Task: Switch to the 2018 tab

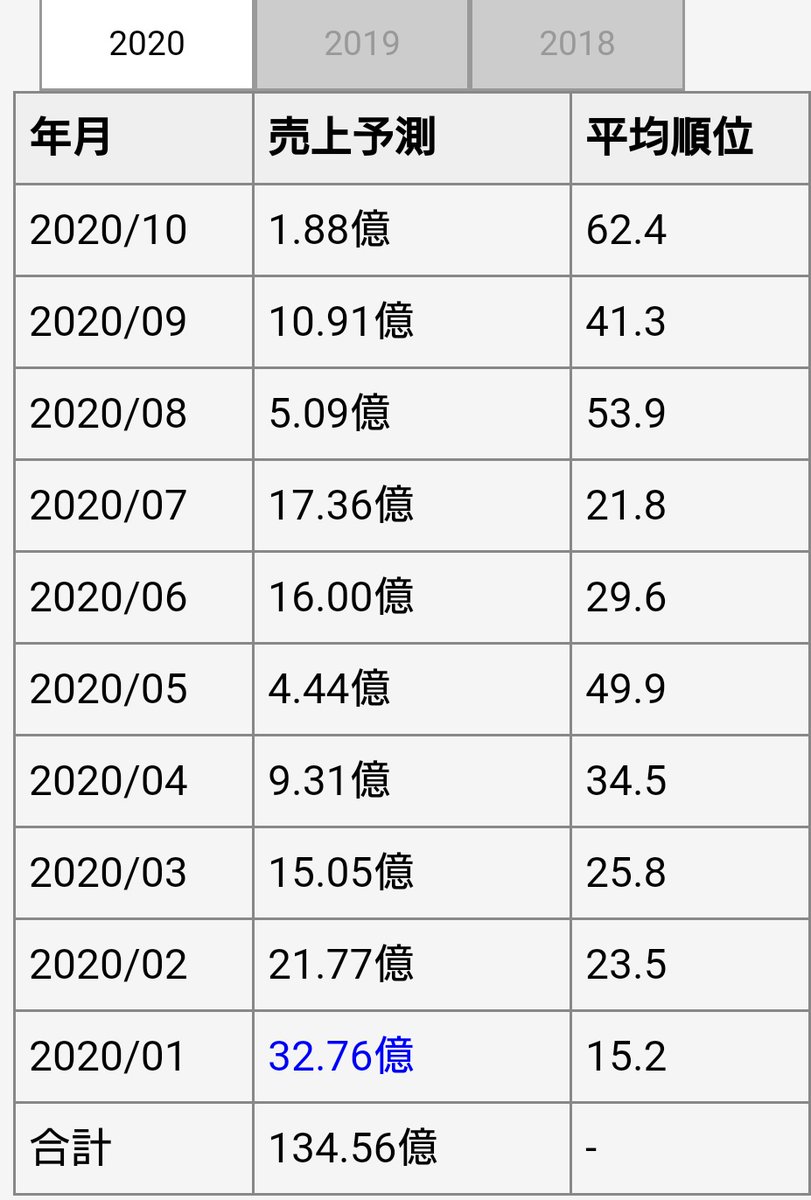Action: [x=577, y=44]
